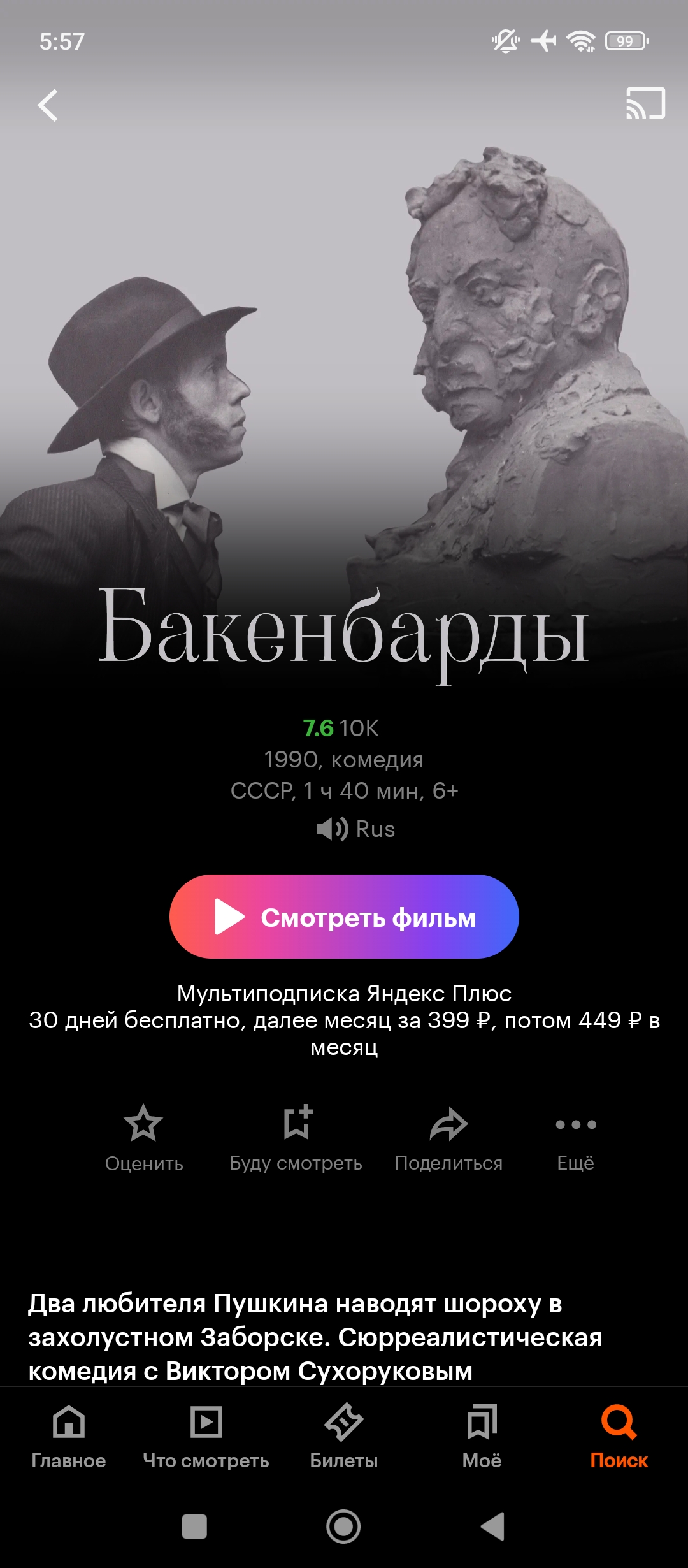Start watching with Смотреть фильм button
The height and width of the screenshot is (1568, 688).
pos(344,917)
